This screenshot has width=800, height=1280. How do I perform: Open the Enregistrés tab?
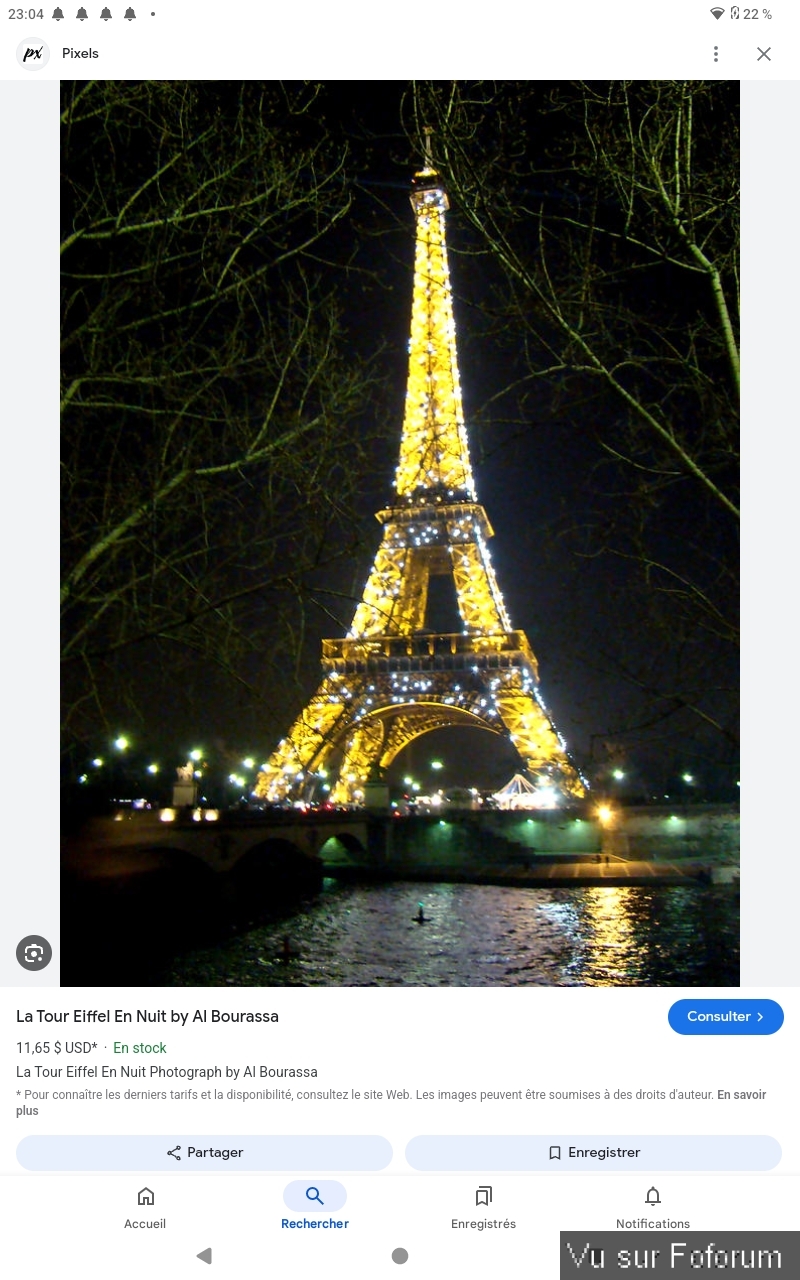pyautogui.click(x=484, y=1207)
